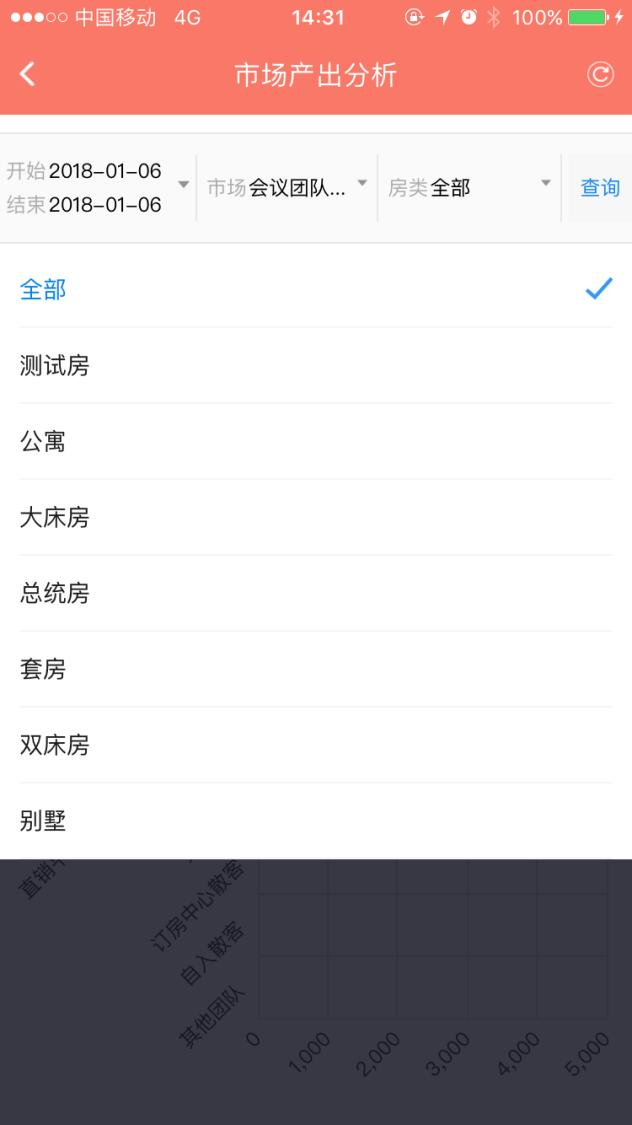Expand the 市场 market dropdown
Image resolution: width=632 pixels, height=1125 pixels.
coord(287,187)
